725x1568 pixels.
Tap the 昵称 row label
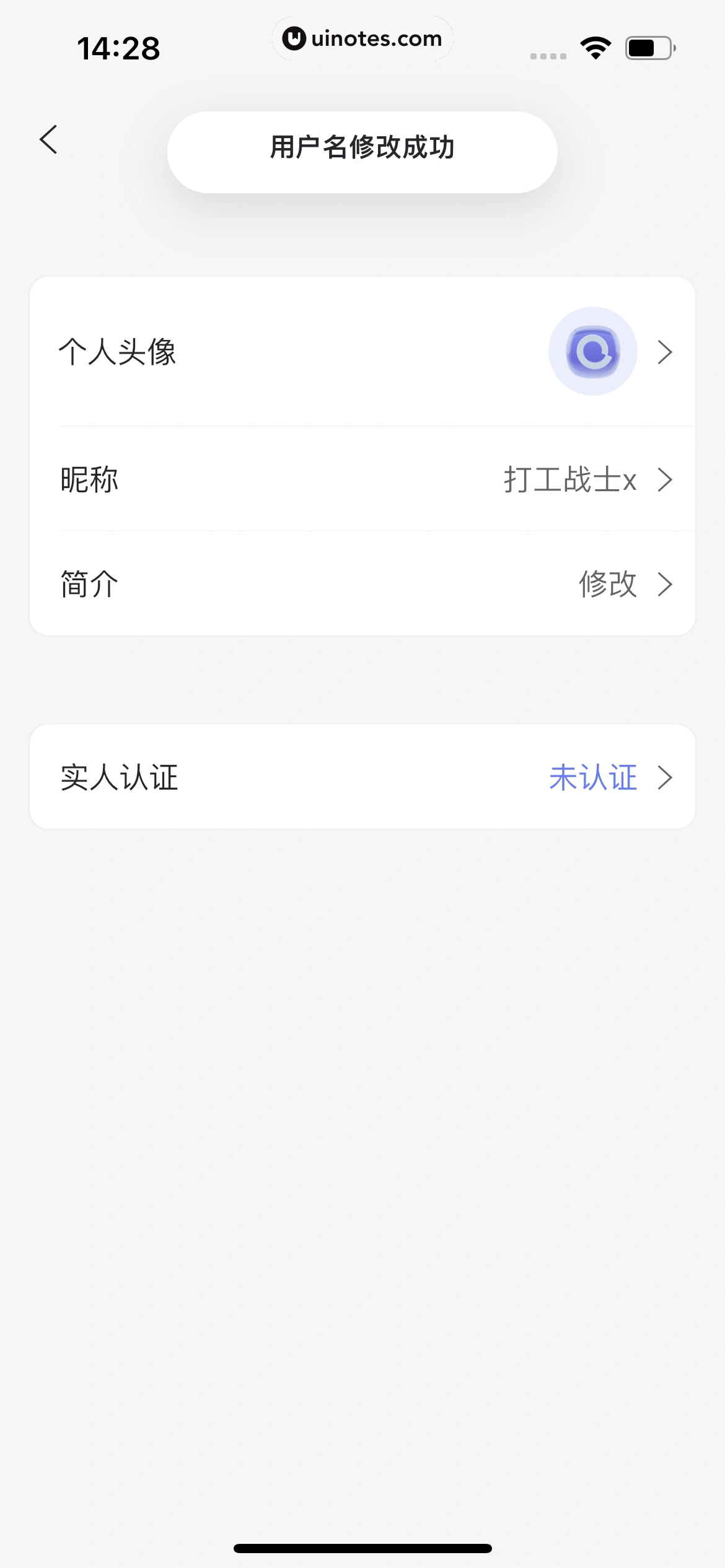click(89, 479)
